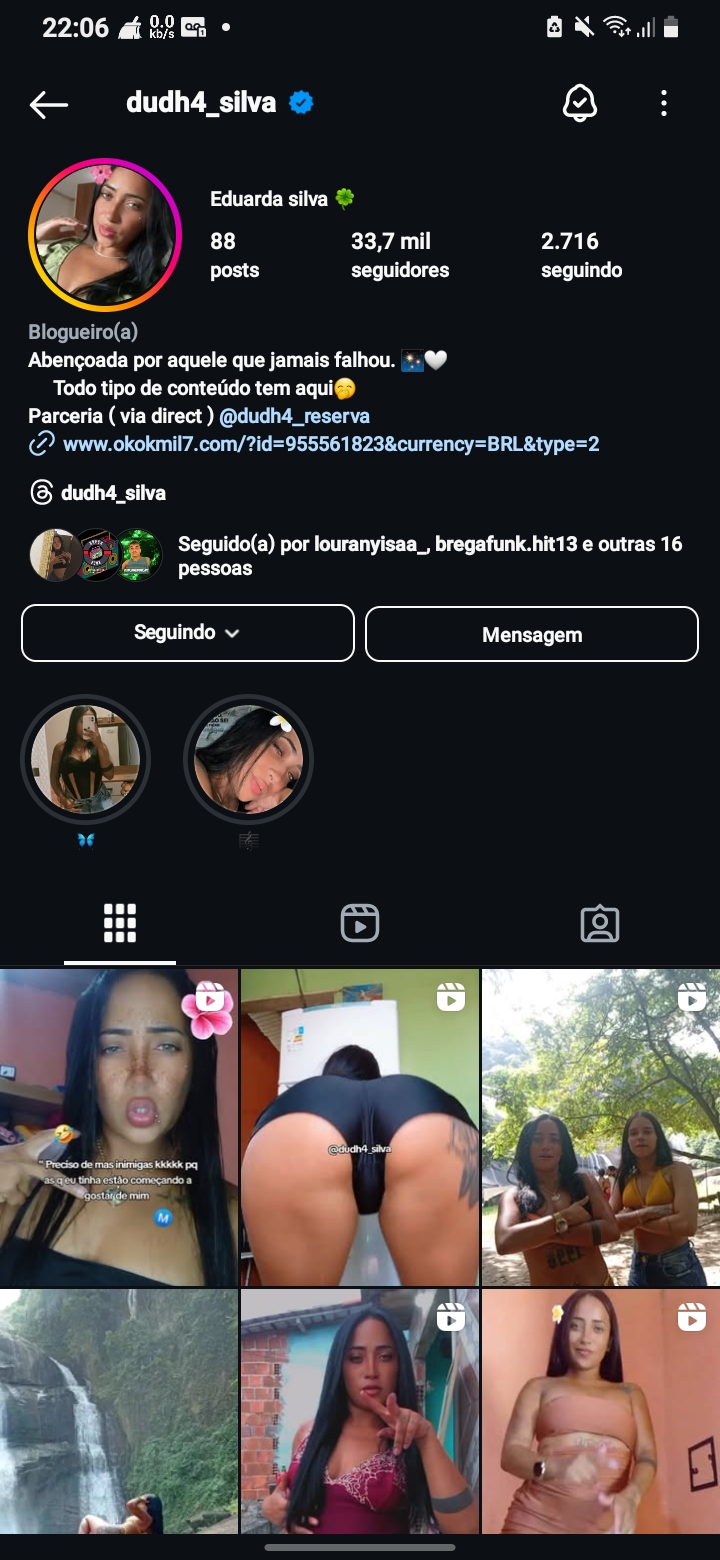The width and height of the screenshot is (720, 1560).
Task: Open the first reel with pink flower icon
Action: (x=118, y=1125)
